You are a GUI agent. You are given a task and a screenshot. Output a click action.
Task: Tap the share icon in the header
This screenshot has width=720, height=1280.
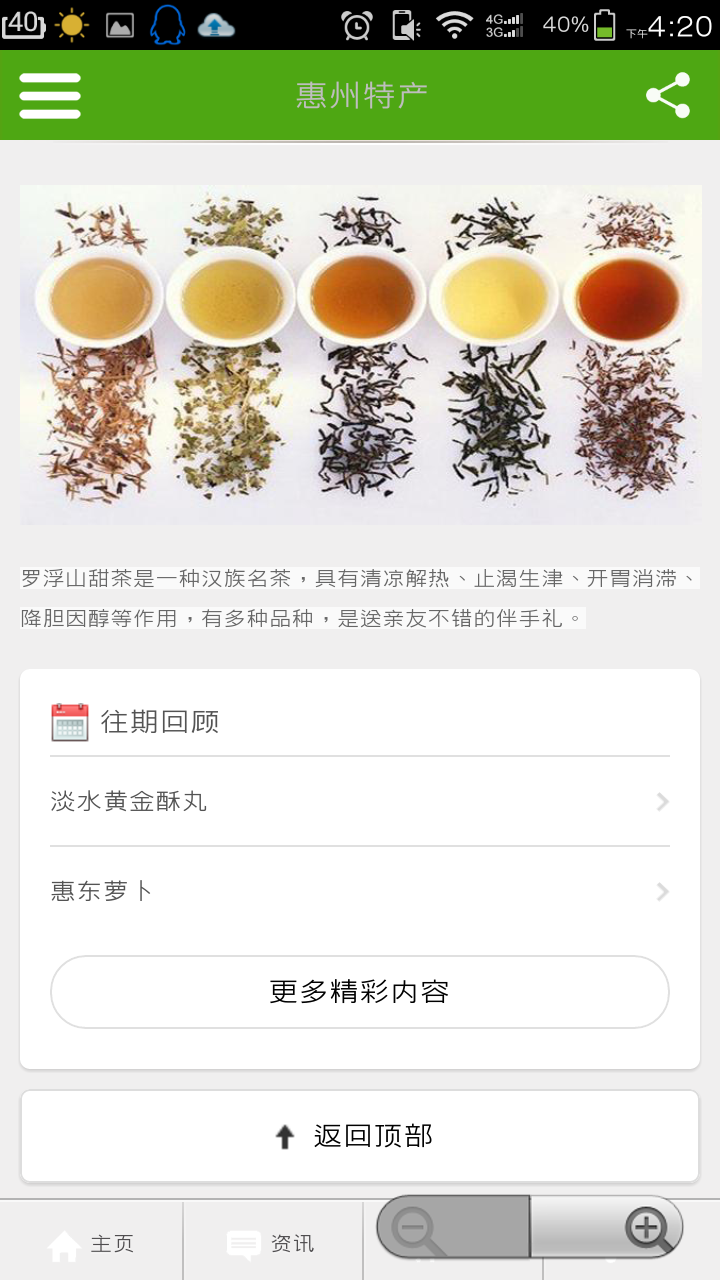668,95
